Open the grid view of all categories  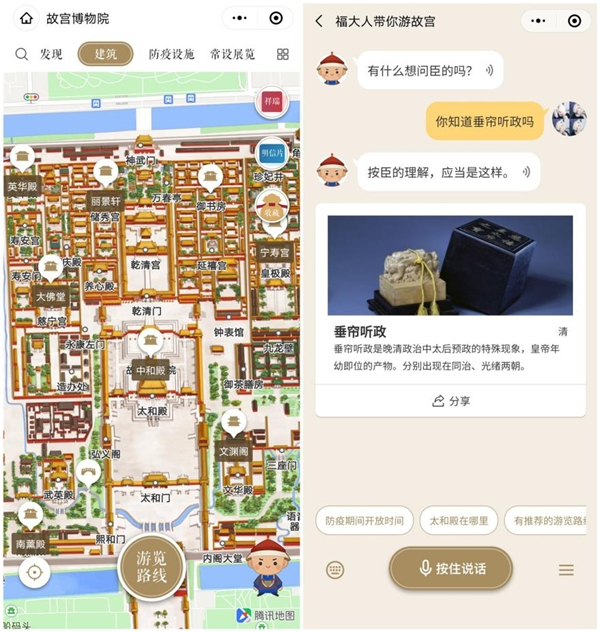283,54
